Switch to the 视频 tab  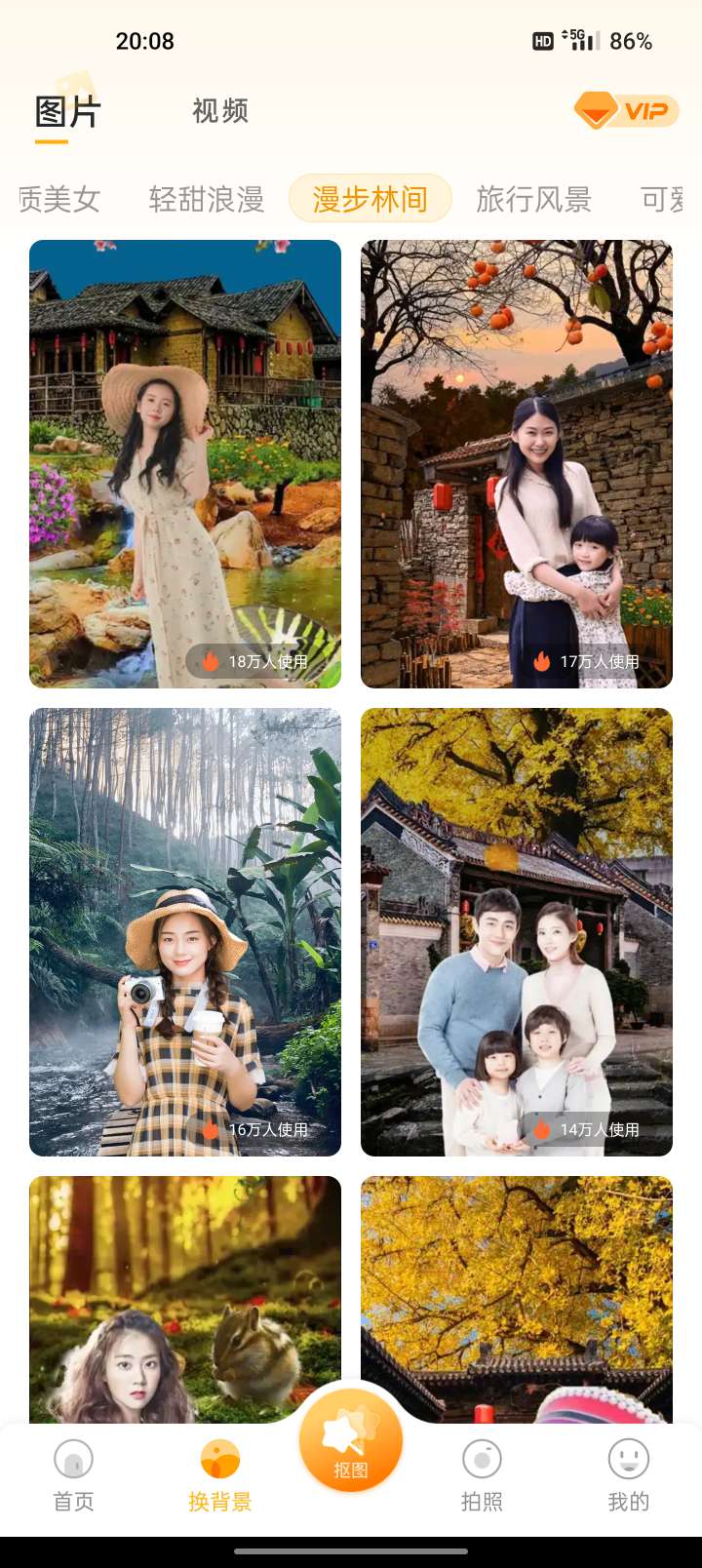click(x=220, y=111)
